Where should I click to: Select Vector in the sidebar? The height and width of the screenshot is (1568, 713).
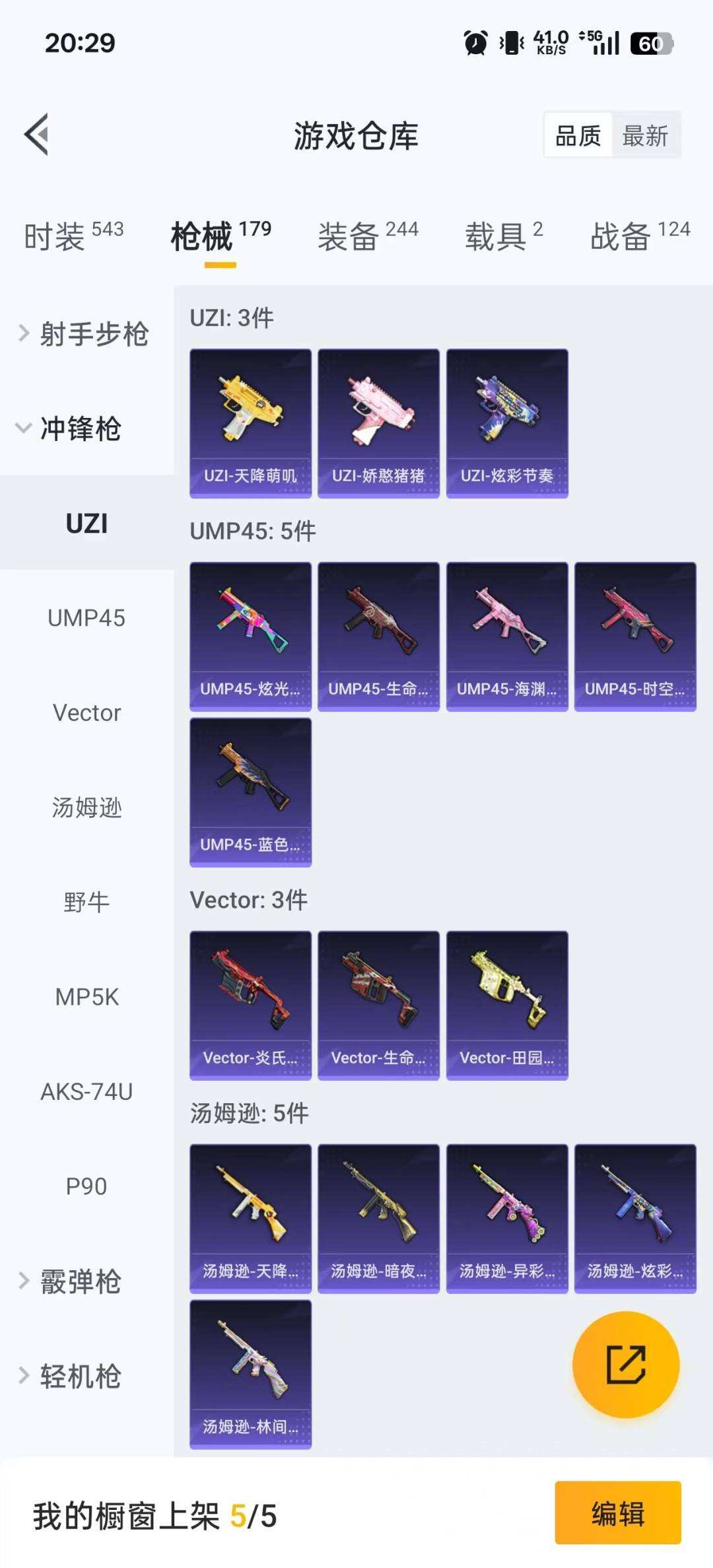[x=86, y=713]
